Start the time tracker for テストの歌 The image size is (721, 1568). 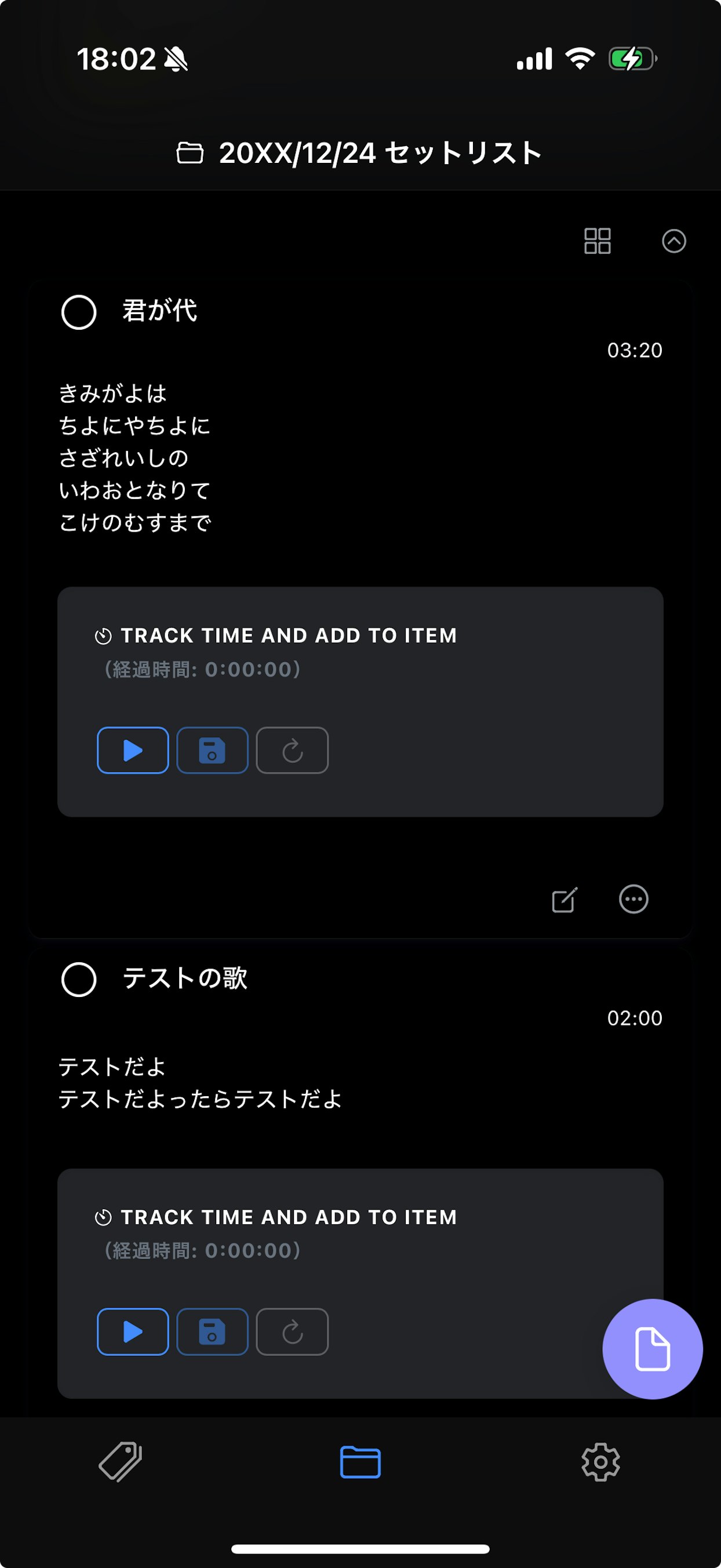pyautogui.click(x=133, y=1331)
